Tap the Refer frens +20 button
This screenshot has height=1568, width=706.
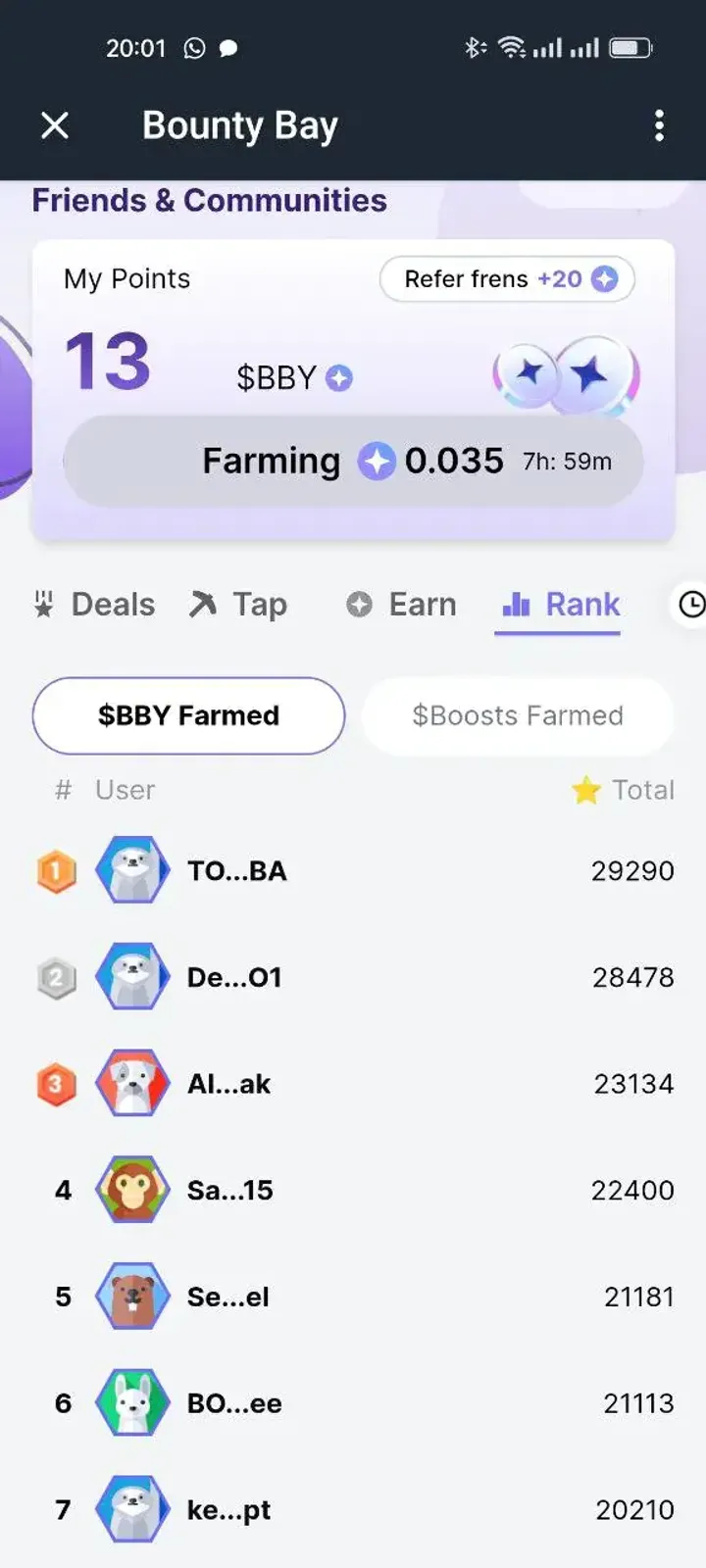507,279
